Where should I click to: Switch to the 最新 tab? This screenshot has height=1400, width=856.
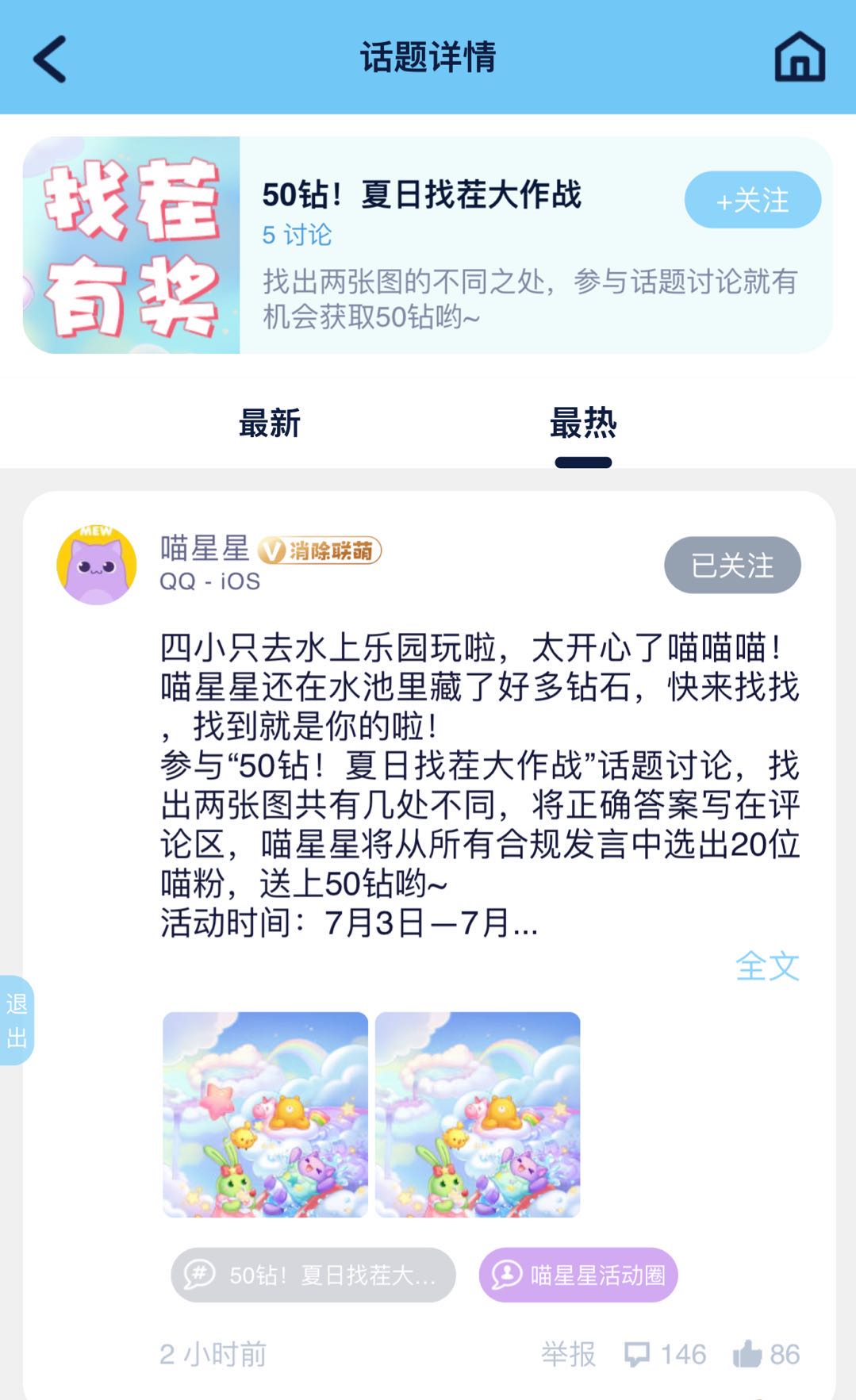click(270, 423)
